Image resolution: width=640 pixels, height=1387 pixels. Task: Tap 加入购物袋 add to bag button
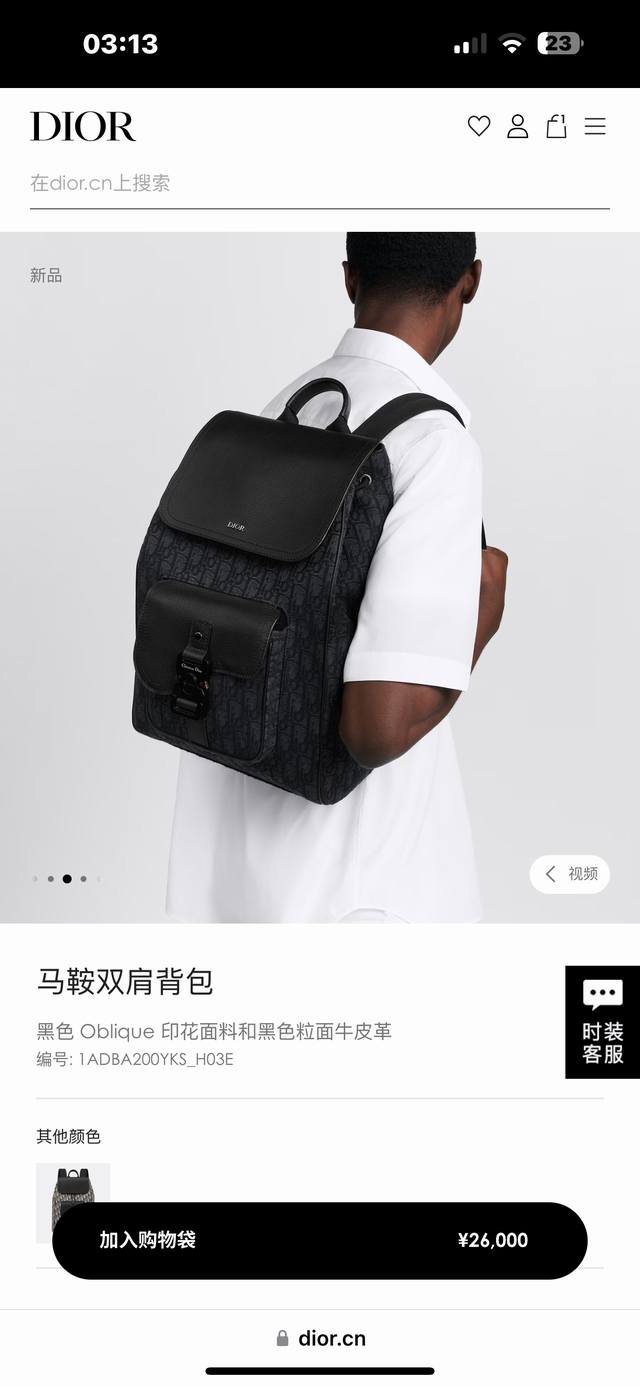click(319, 1240)
